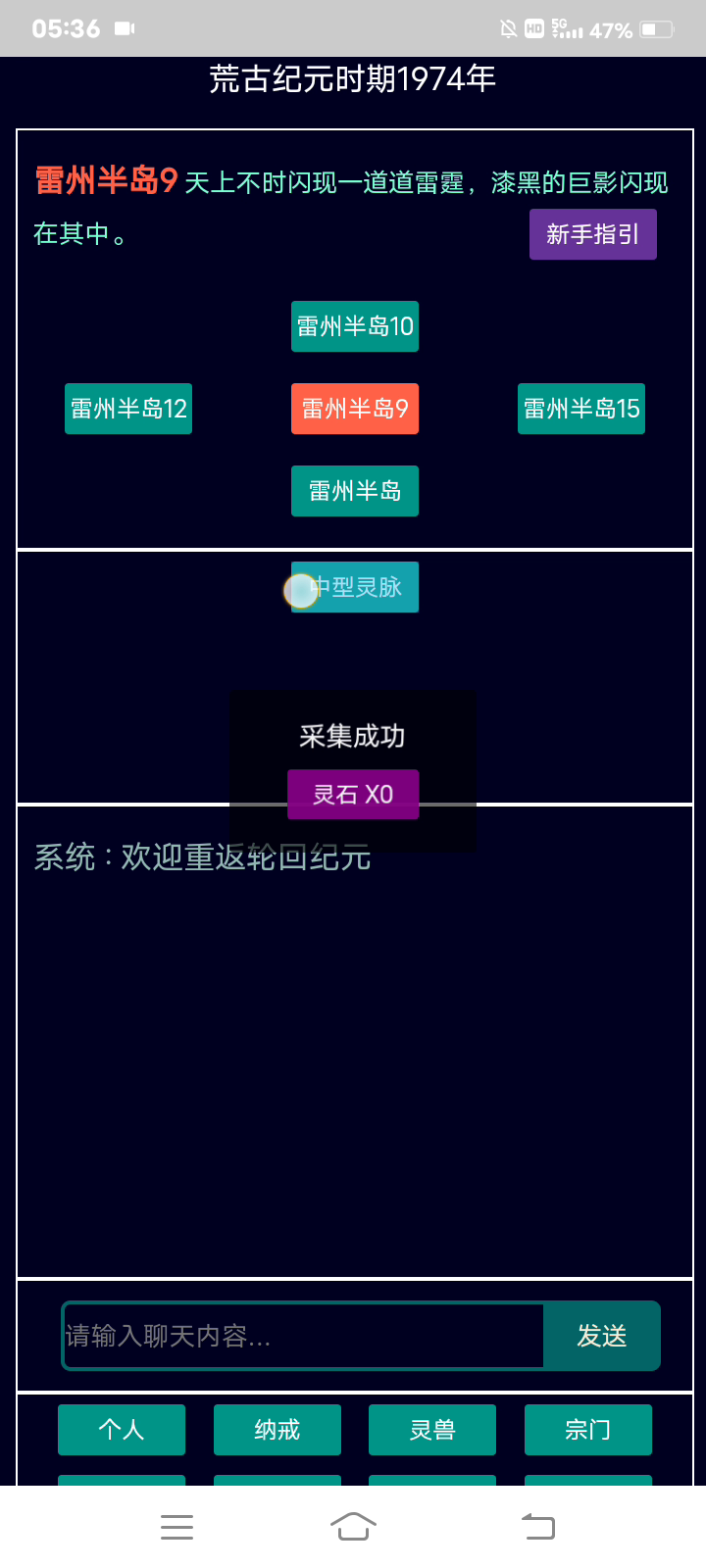
Task: Select current location 雷州半岛9
Action: (x=355, y=409)
